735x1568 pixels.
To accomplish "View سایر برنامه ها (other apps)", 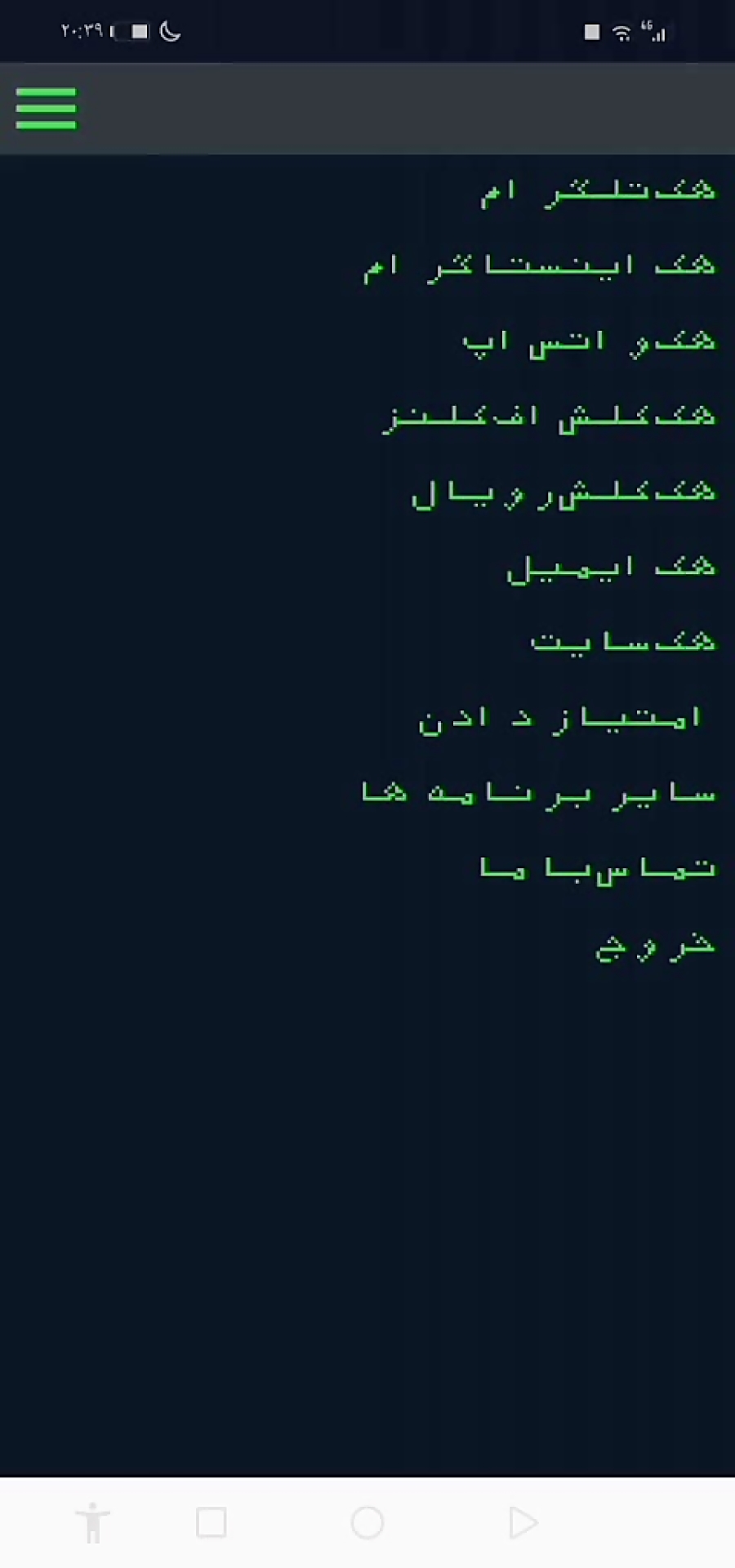I will pyautogui.click(x=539, y=793).
